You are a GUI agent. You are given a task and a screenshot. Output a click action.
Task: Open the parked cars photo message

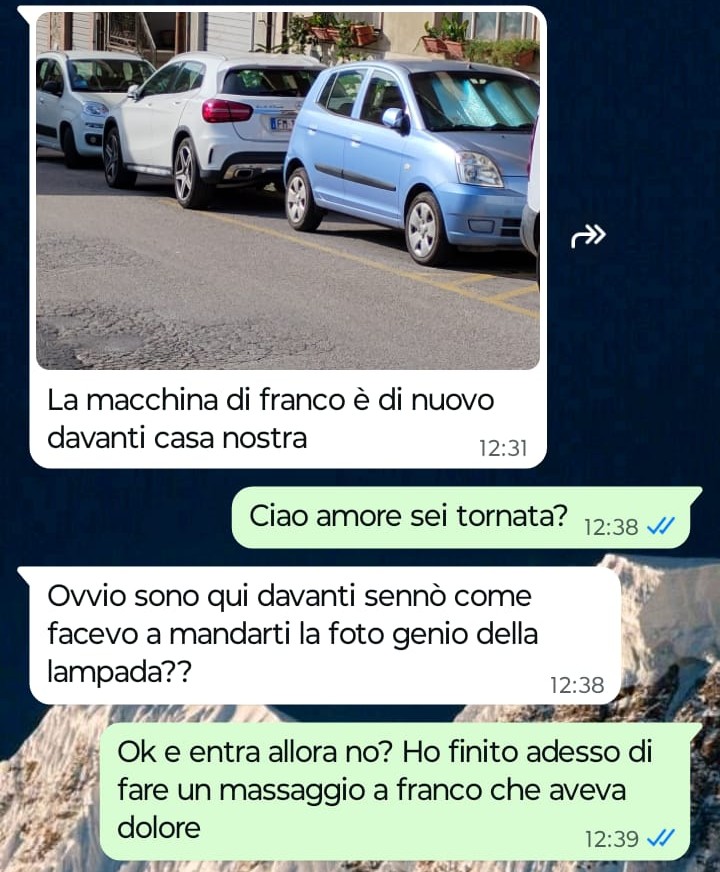pyautogui.click(x=288, y=190)
